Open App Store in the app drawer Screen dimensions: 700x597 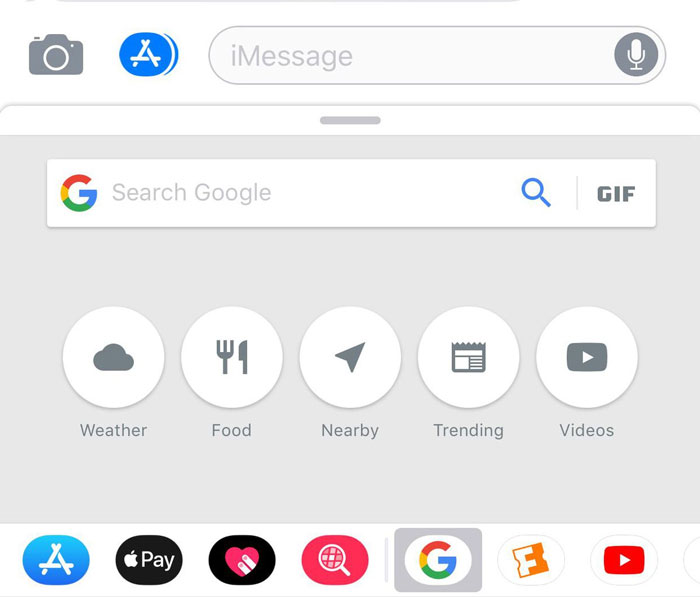click(x=56, y=560)
